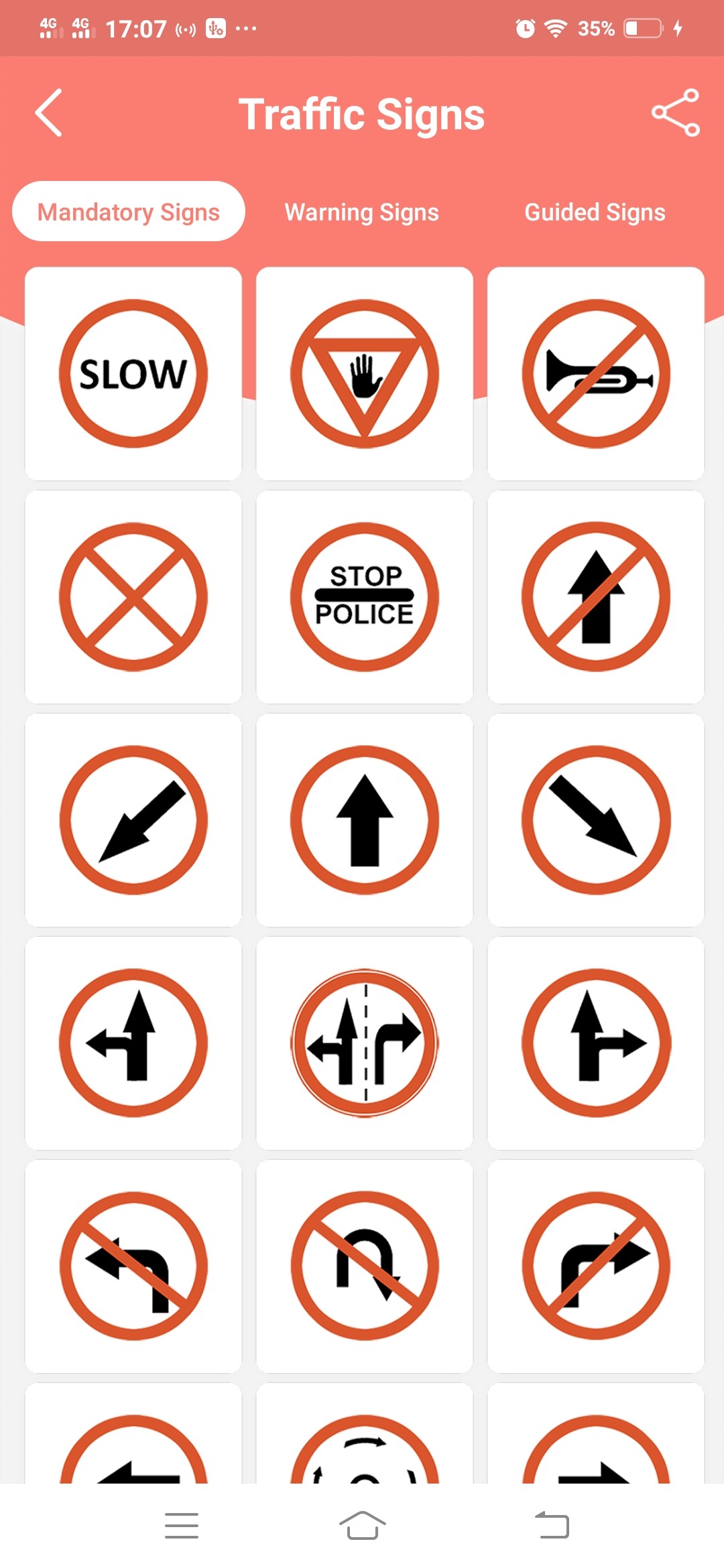Open the crossed-out straight arrow sign

click(x=595, y=596)
